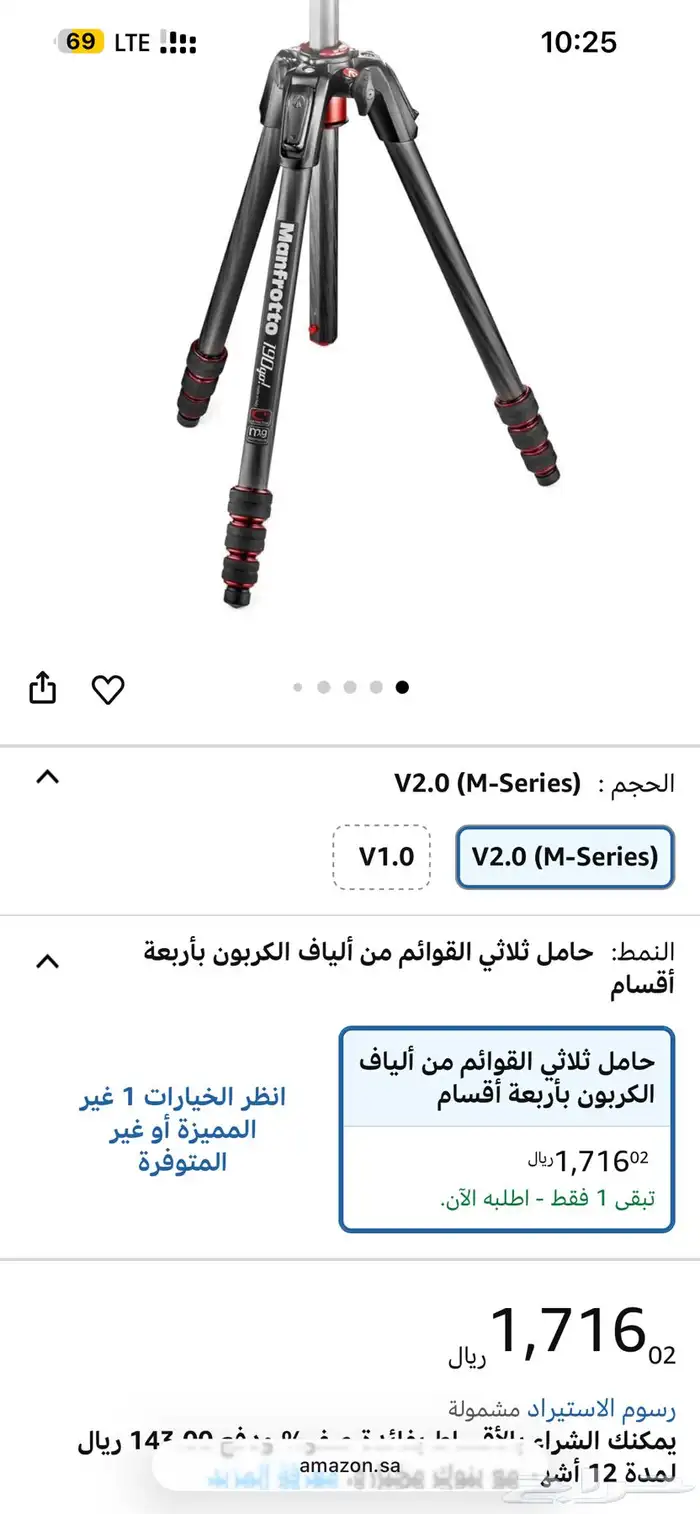Image resolution: width=700 pixels, height=1514 pixels.
Task: Collapse the الحجم size section
Action: [x=48, y=777]
